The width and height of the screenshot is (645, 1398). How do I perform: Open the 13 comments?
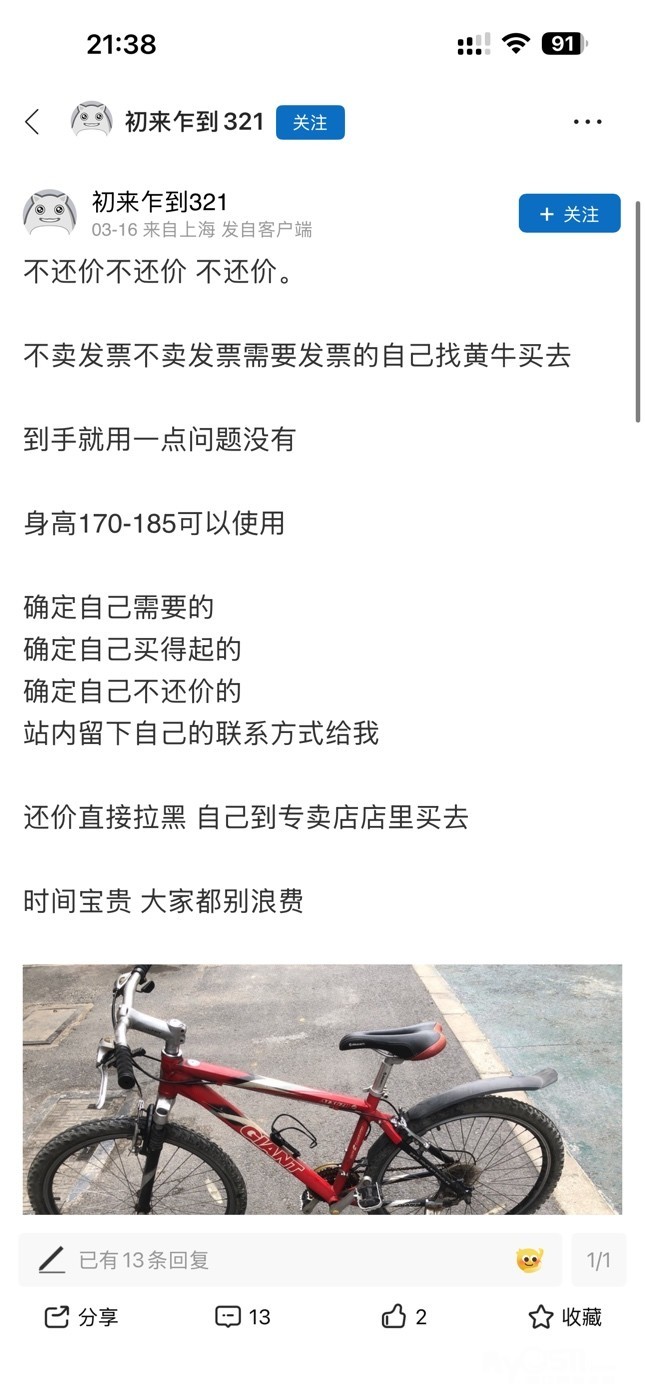243,1317
